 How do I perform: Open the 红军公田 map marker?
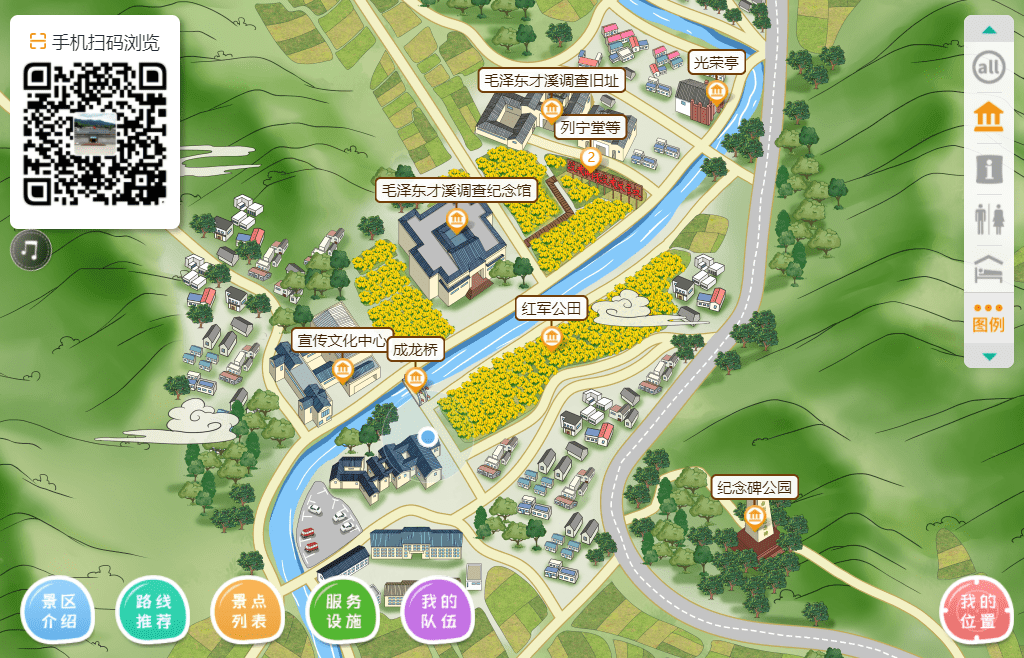click(x=552, y=337)
